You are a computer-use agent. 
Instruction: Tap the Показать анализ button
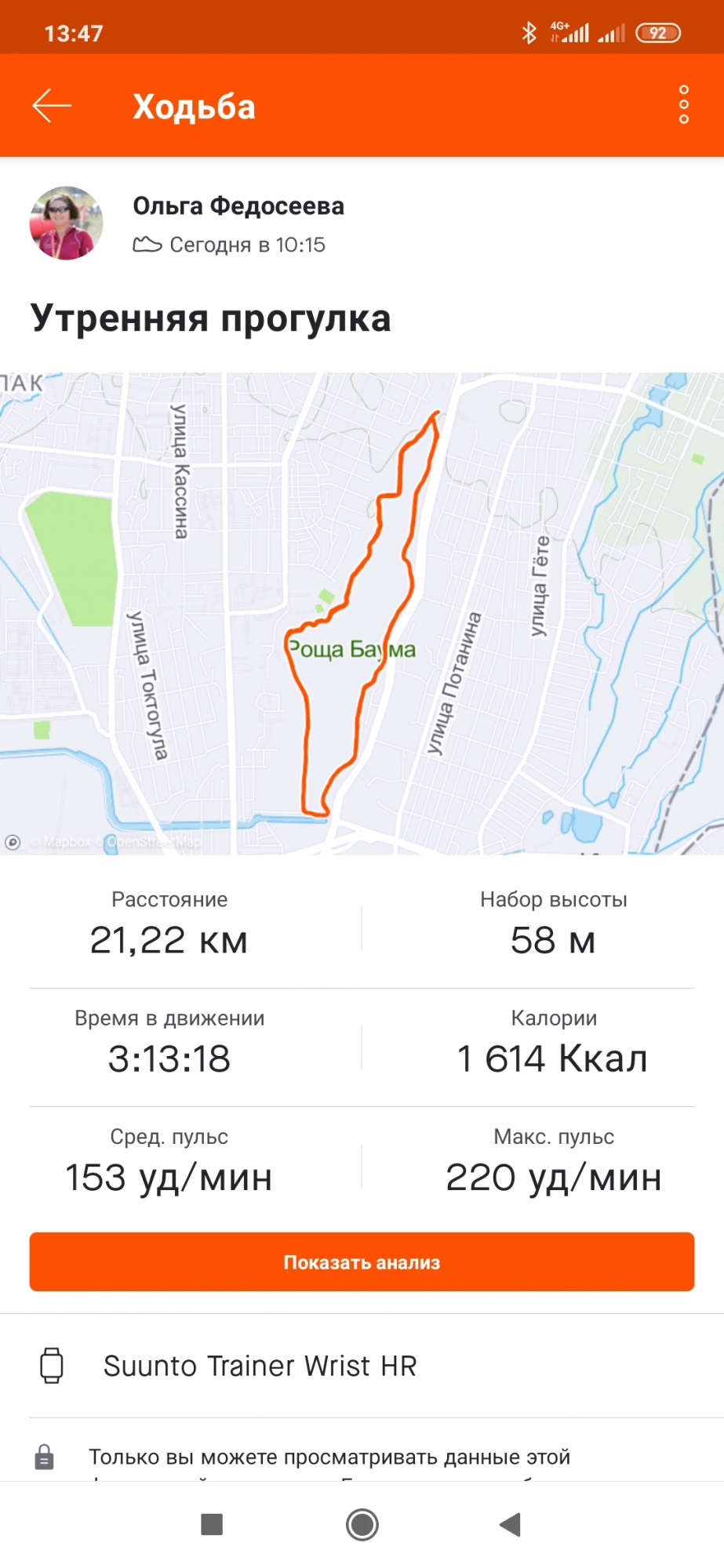(362, 1261)
